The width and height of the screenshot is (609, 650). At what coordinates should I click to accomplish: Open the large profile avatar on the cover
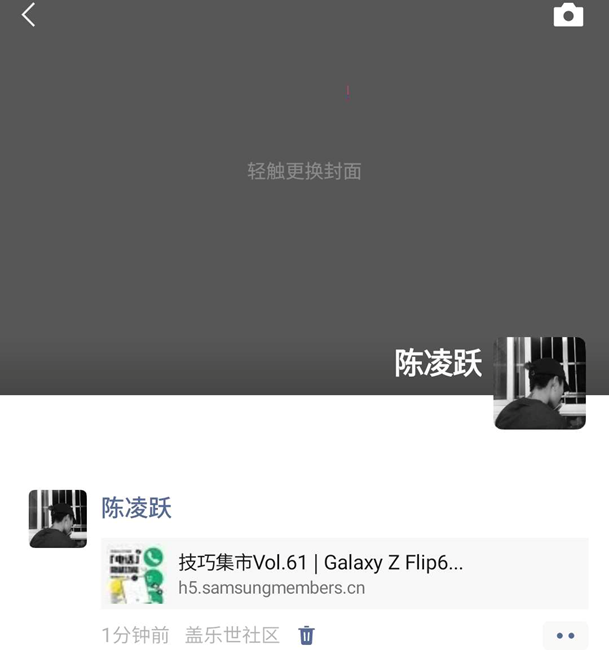point(539,383)
